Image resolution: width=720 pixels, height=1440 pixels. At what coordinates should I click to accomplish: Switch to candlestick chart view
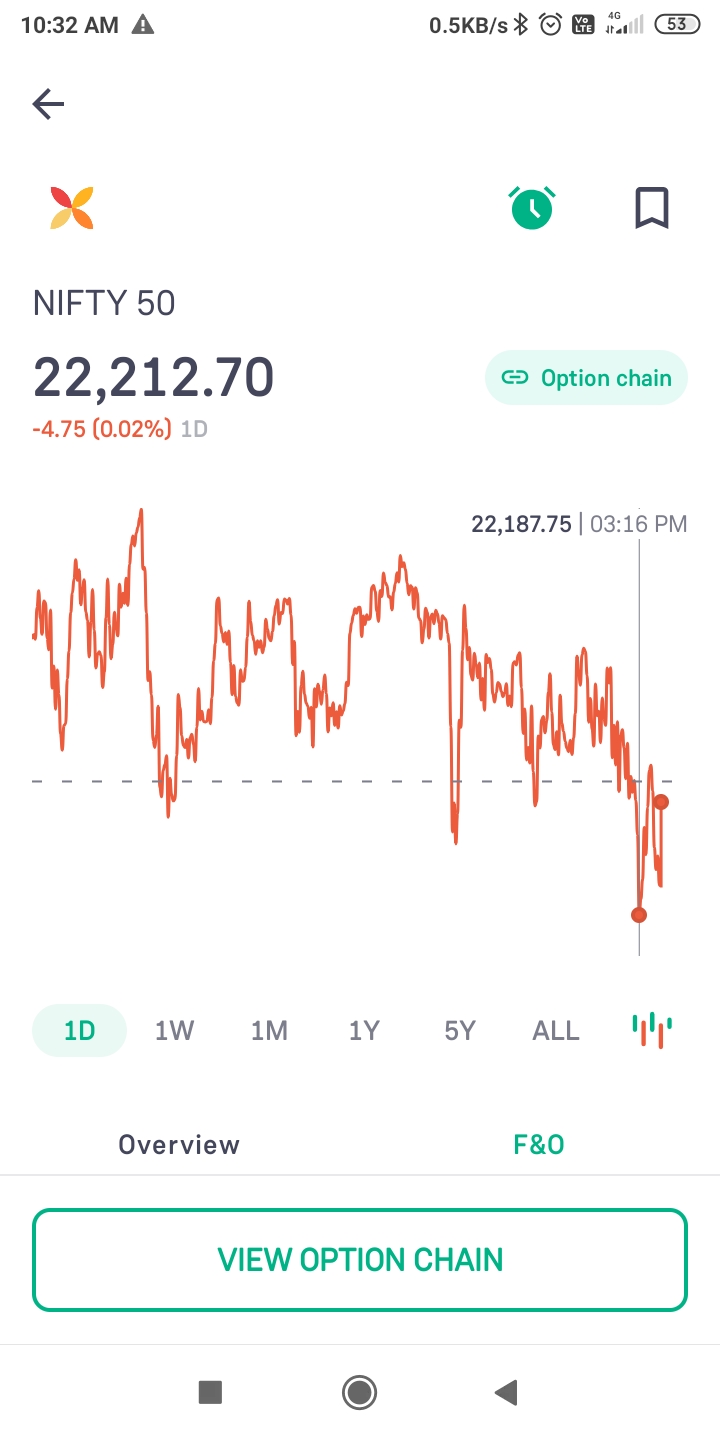tap(652, 1030)
